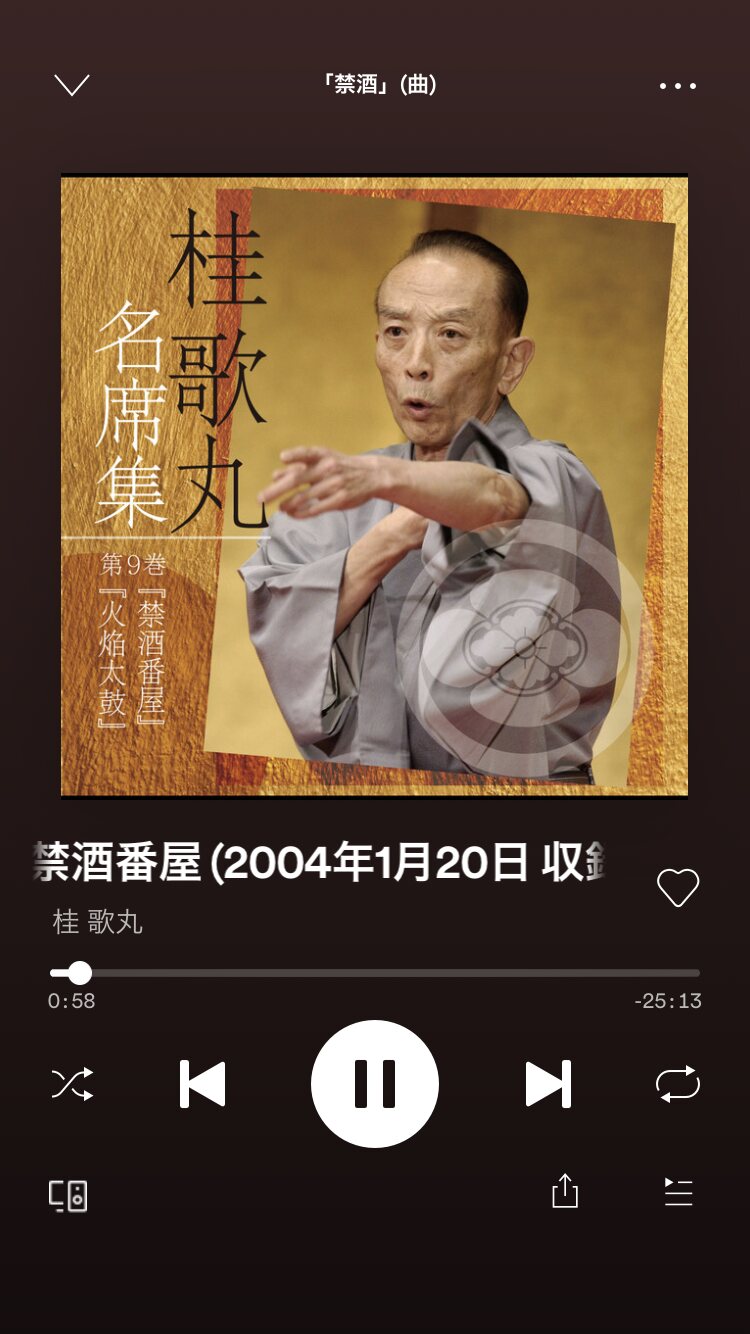Share this track
The image size is (750, 1334).
(565, 1191)
